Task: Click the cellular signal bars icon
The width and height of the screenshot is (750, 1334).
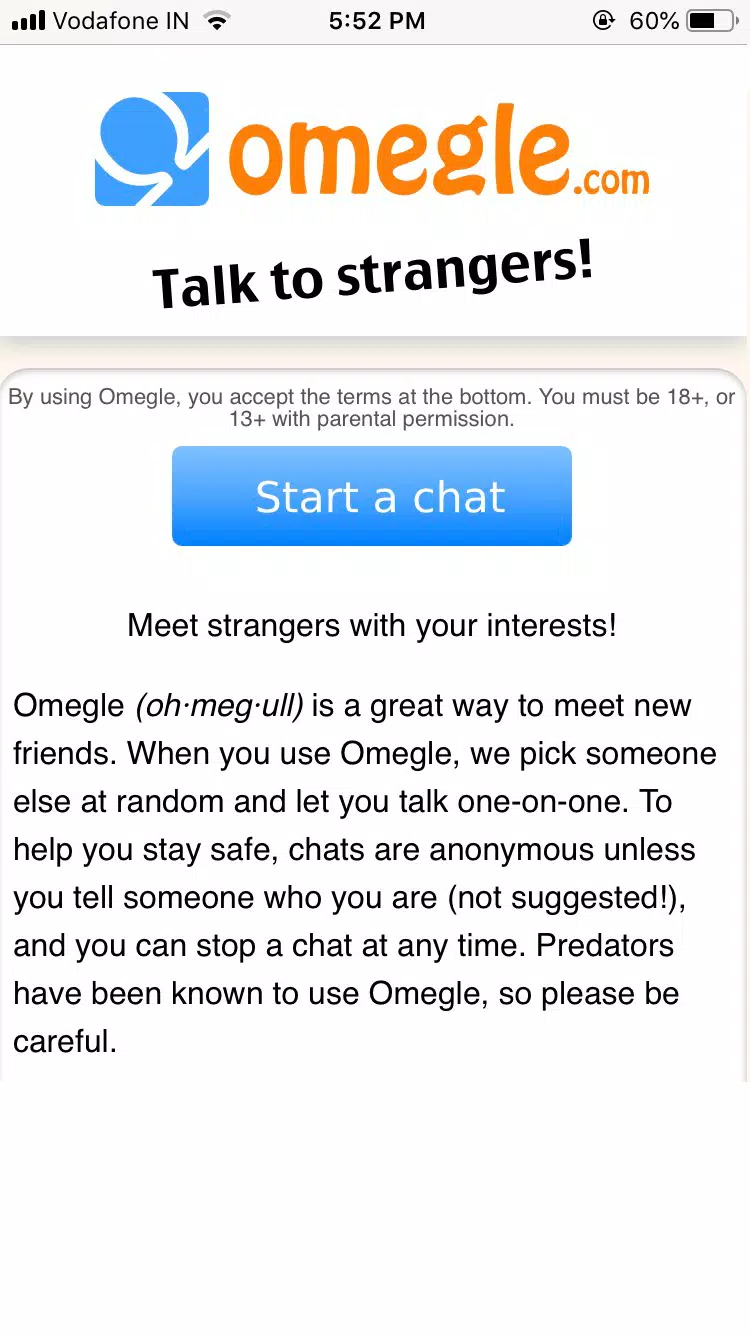Action: (x=27, y=19)
